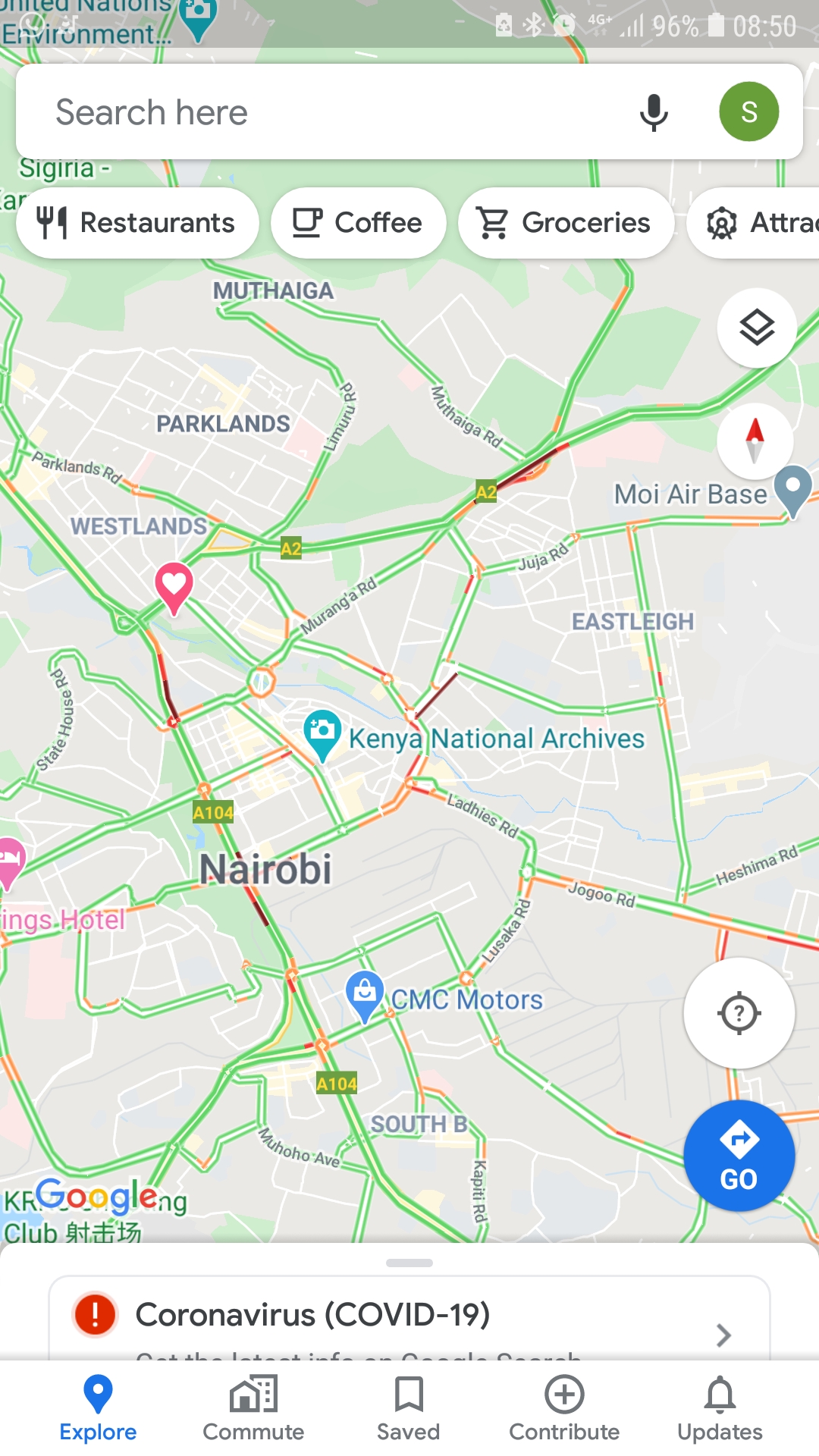Open the map layers button

coord(756,328)
